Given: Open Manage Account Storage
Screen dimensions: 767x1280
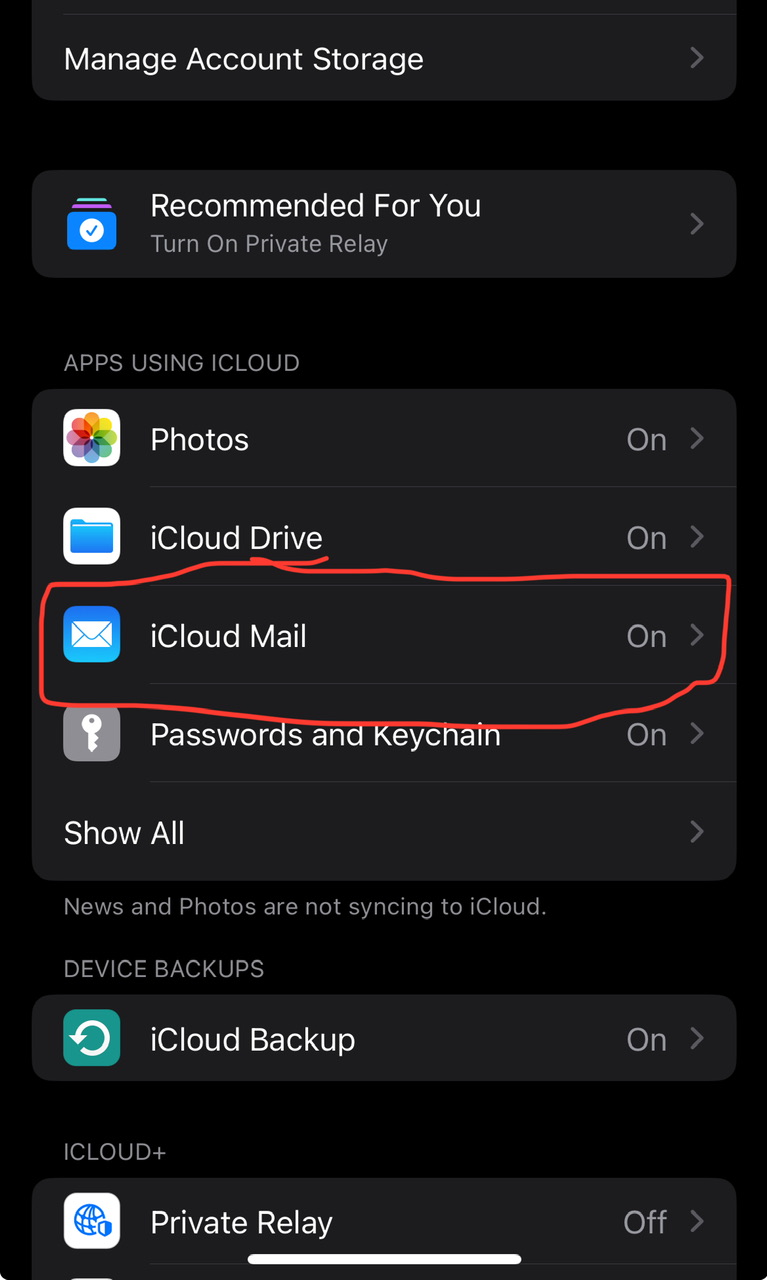Looking at the screenshot, I should tap(384, 59).
